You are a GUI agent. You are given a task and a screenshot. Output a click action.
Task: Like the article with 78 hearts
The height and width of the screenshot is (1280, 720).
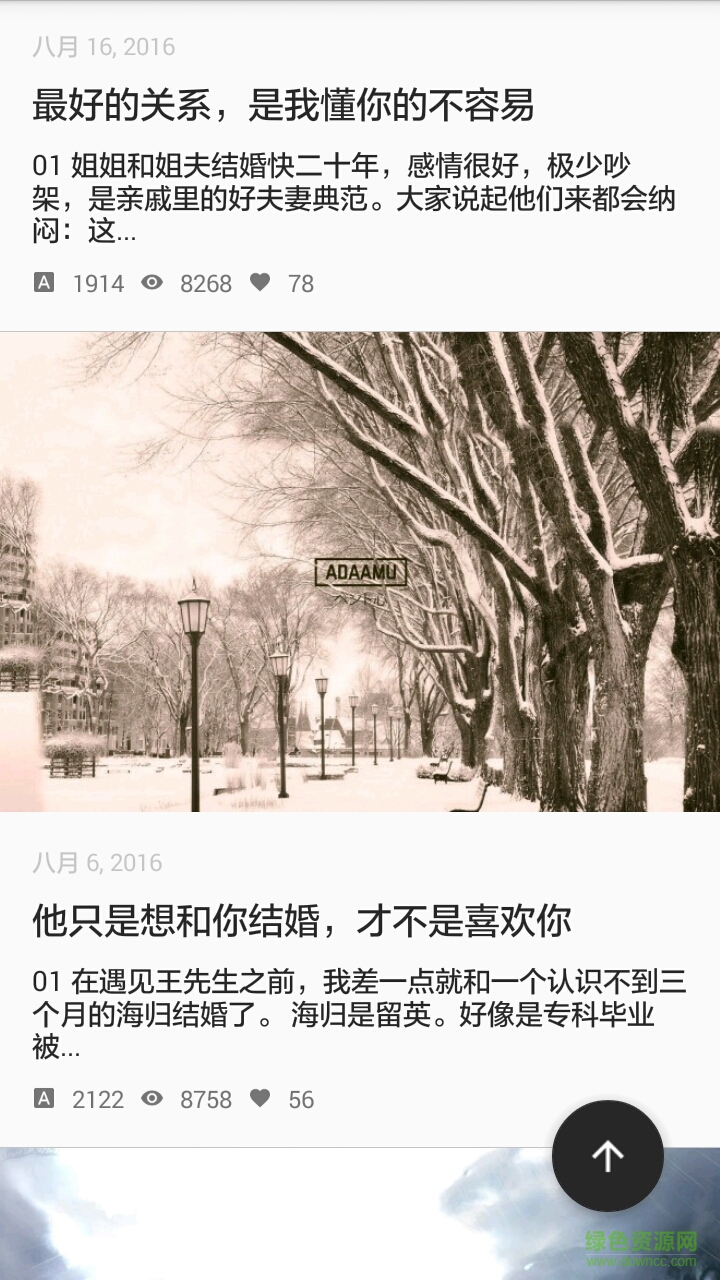coord(260,283)
